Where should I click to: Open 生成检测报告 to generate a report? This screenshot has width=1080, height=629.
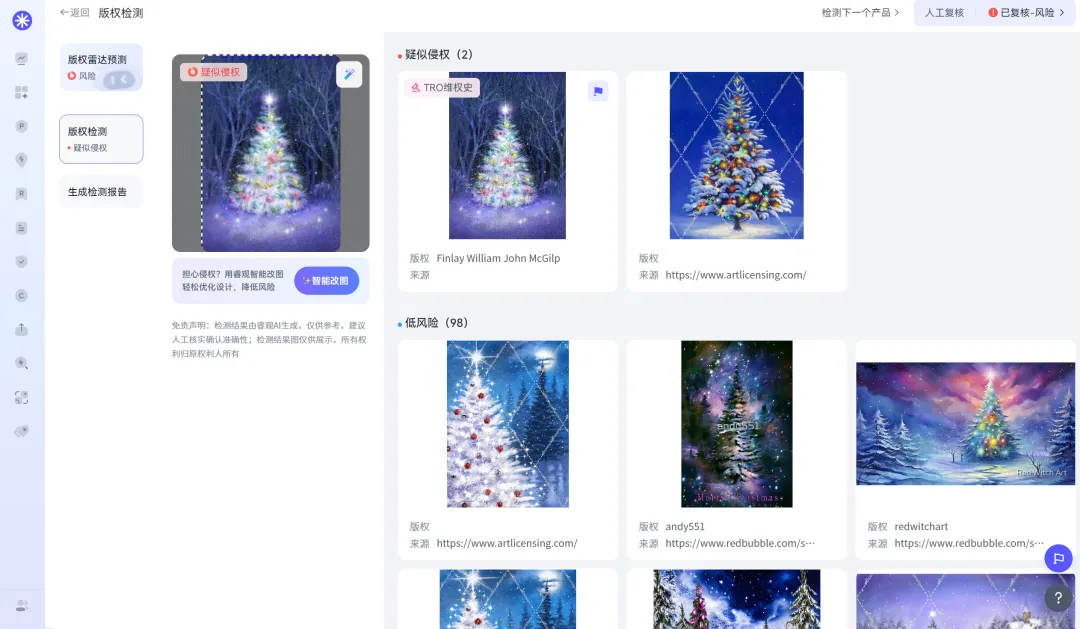click(100, 192)
